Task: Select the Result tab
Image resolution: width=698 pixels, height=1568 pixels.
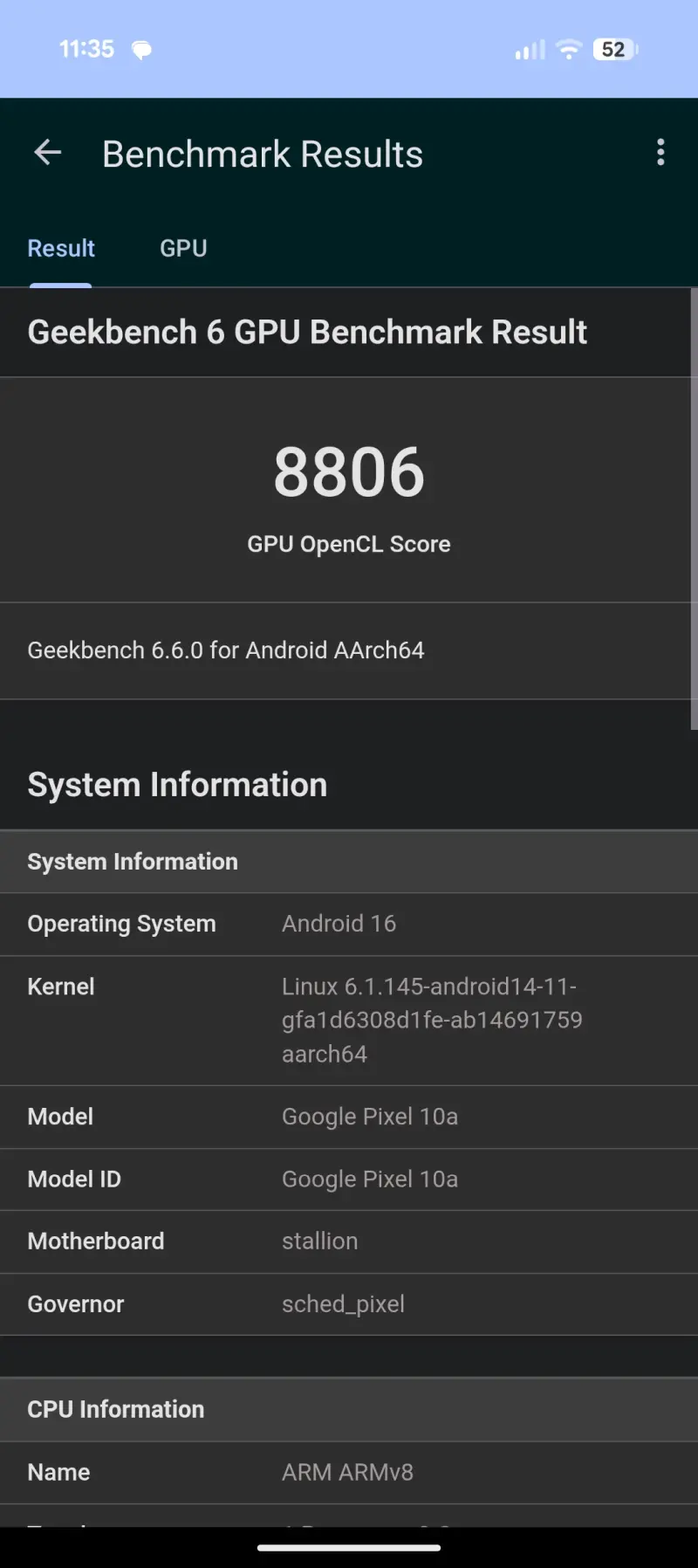Action: coord(61,249)
